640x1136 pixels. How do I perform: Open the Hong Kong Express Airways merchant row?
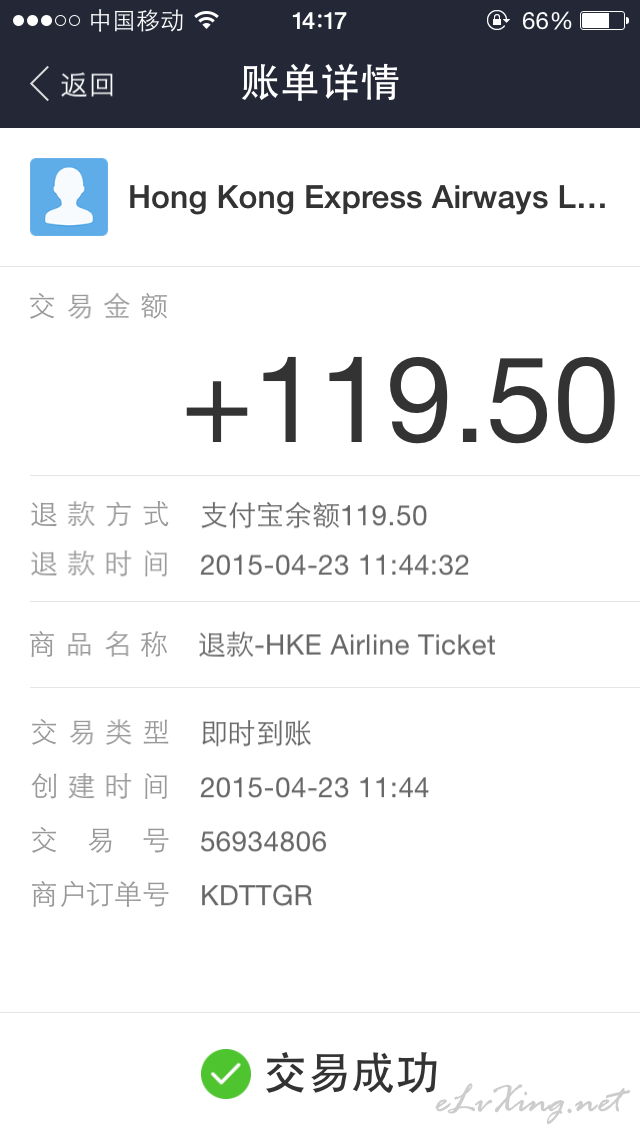pyautogui.click(x=320, y=197)
